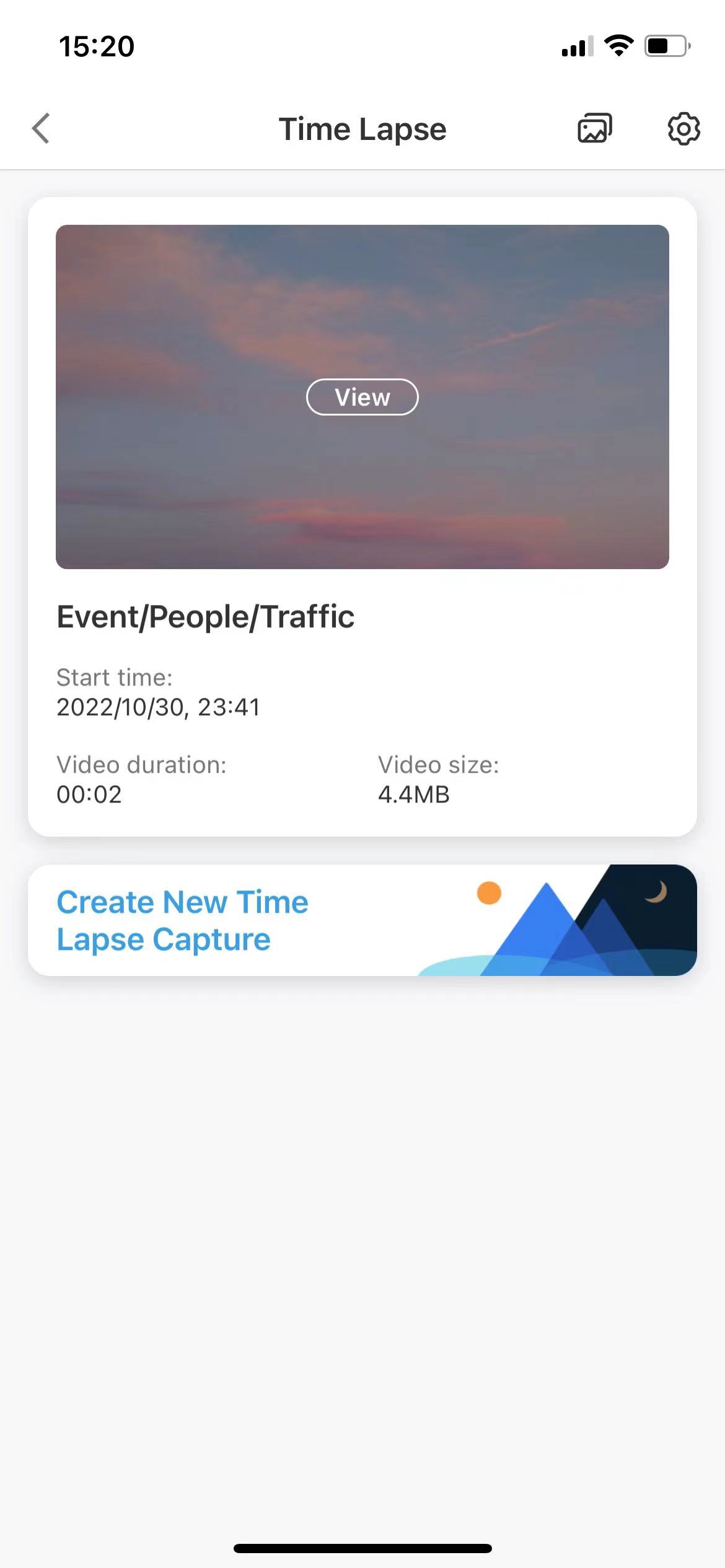The height and width of the screenshot is (1568, 725).
Task: Go back using the top-left arrow
Action: point(41,129)
